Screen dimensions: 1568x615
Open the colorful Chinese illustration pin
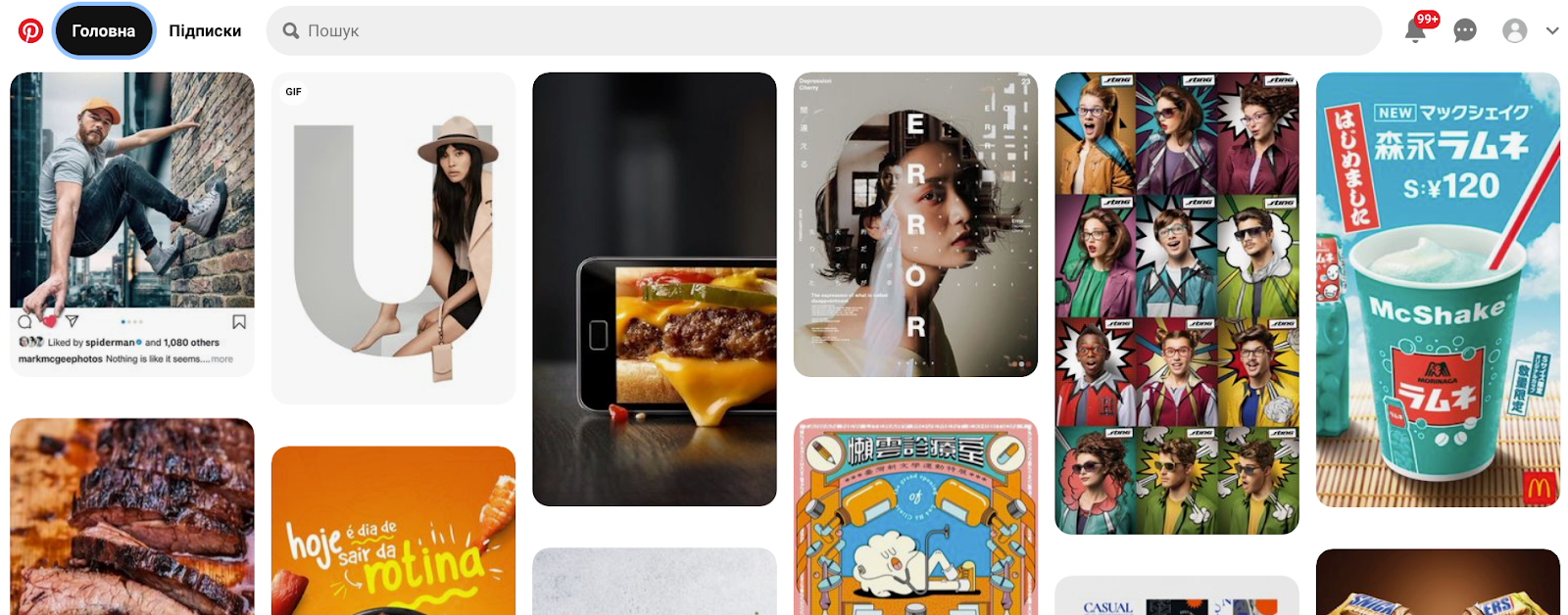915,517
